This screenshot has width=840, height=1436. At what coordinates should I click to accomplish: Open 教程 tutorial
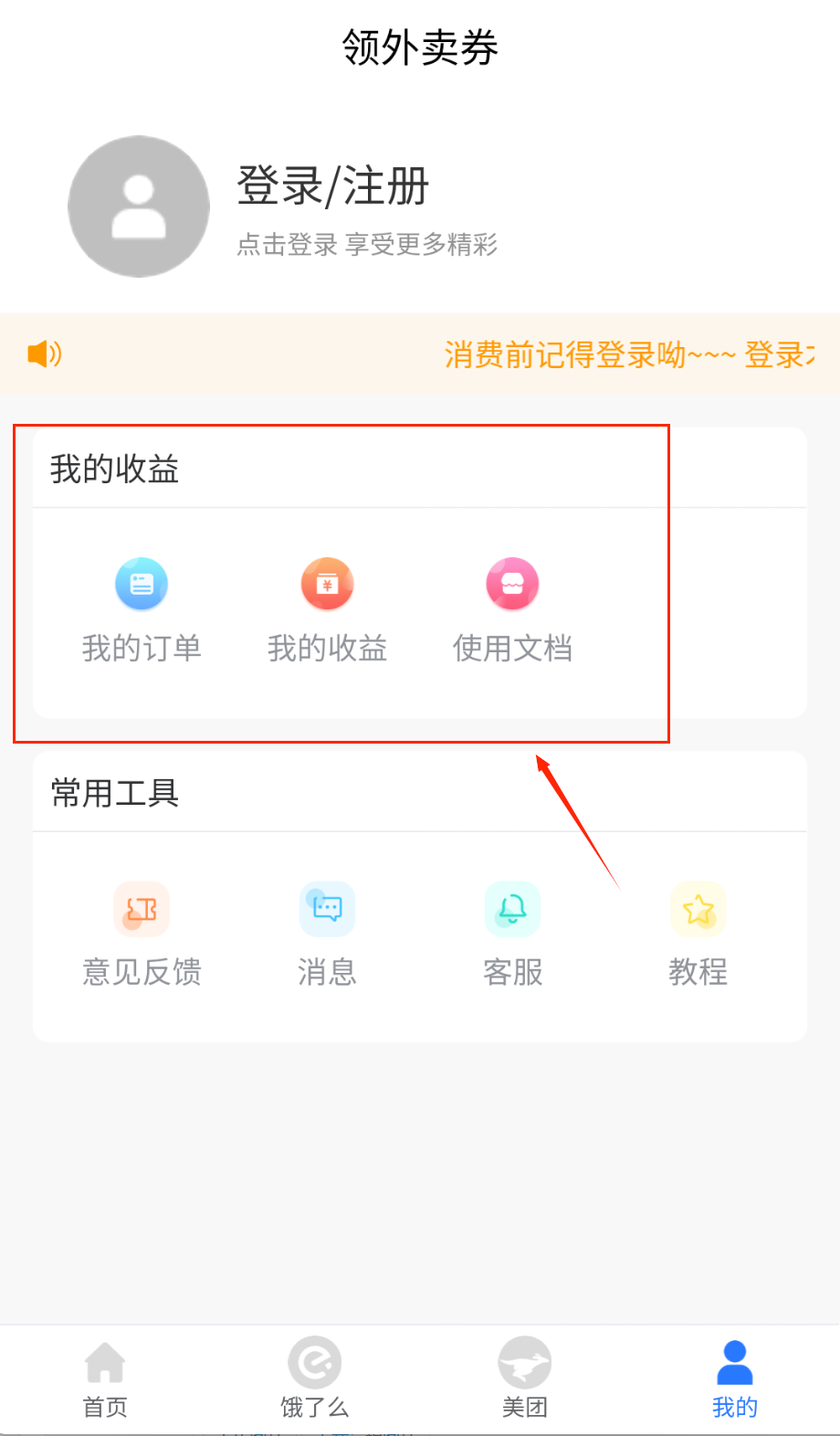tap(698, 932)
